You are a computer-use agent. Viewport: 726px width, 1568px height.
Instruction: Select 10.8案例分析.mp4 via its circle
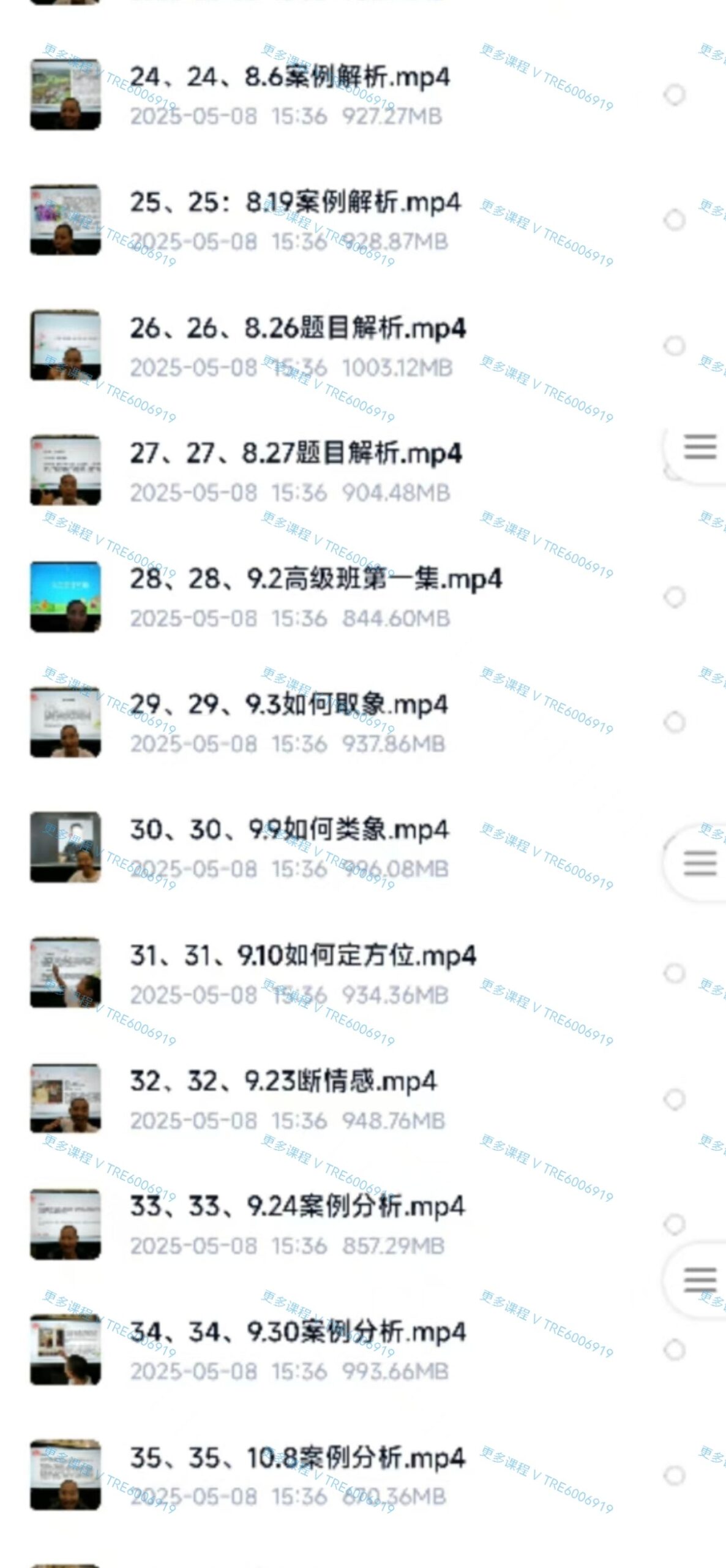[x=674, y=1476]
